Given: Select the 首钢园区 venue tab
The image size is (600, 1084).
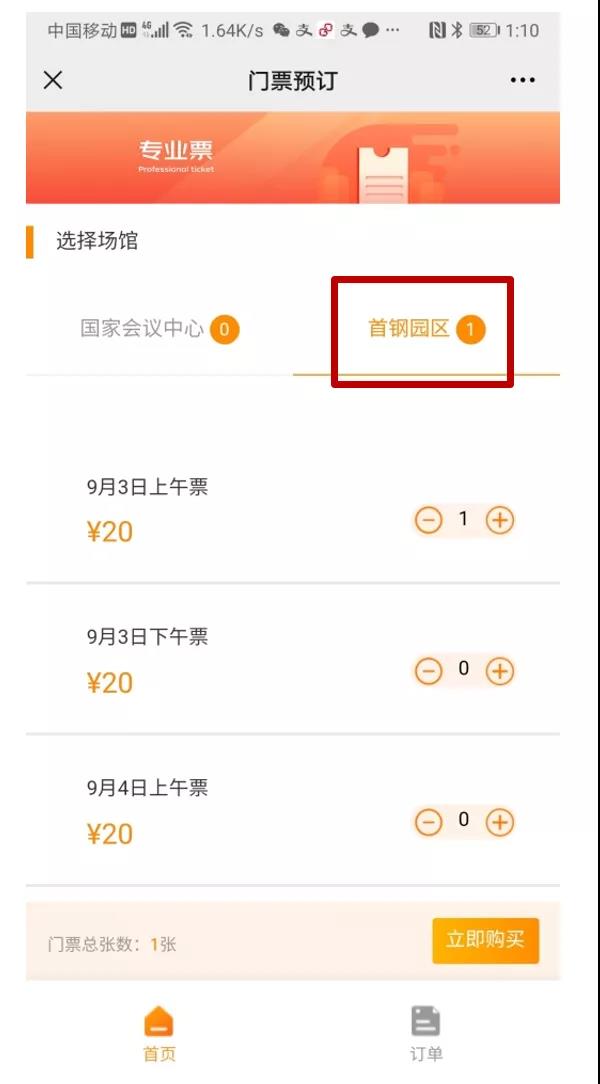Looking at the screenshot, I should click(x=426, y=329).
